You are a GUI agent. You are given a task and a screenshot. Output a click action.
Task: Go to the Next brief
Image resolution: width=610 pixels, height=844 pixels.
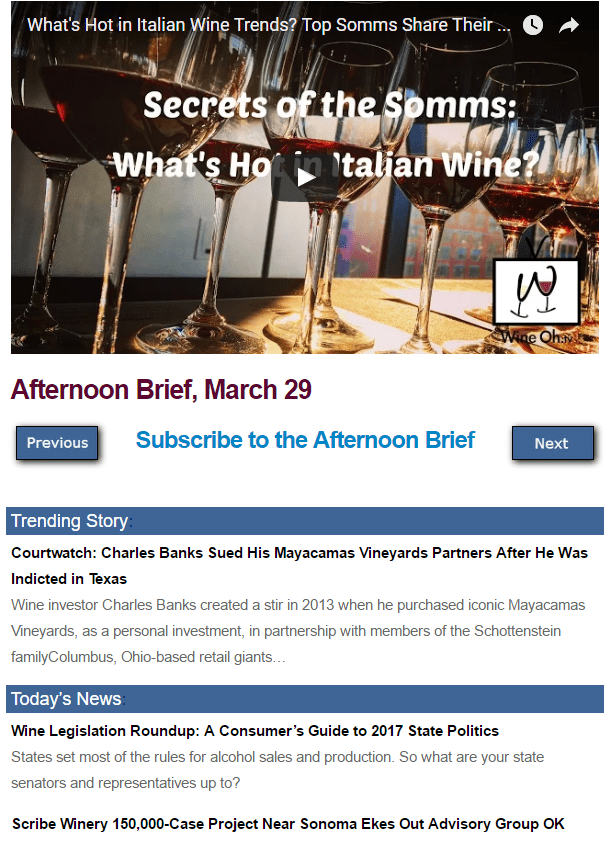tap(552, 443)
